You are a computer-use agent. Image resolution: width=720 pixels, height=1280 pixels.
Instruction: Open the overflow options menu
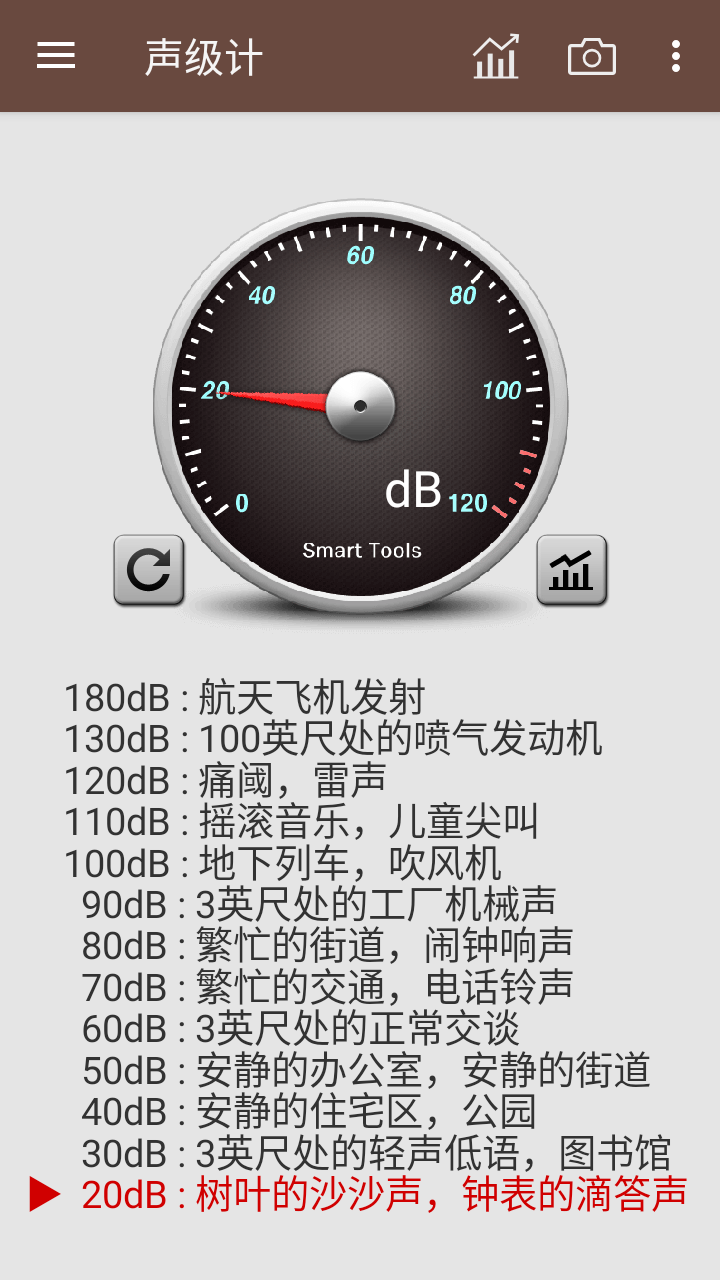pos(675,56)
